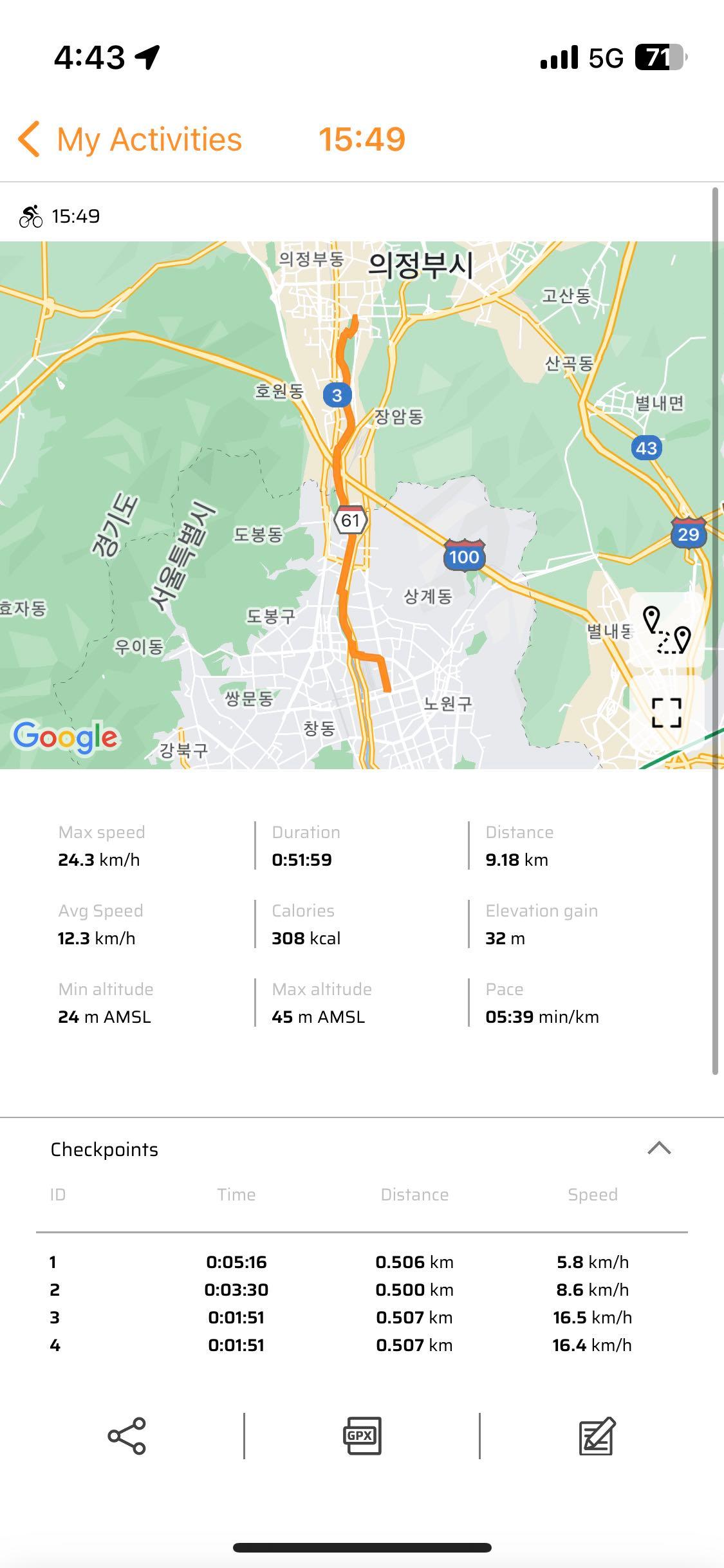Edit the activity notes

[597, 1435]
